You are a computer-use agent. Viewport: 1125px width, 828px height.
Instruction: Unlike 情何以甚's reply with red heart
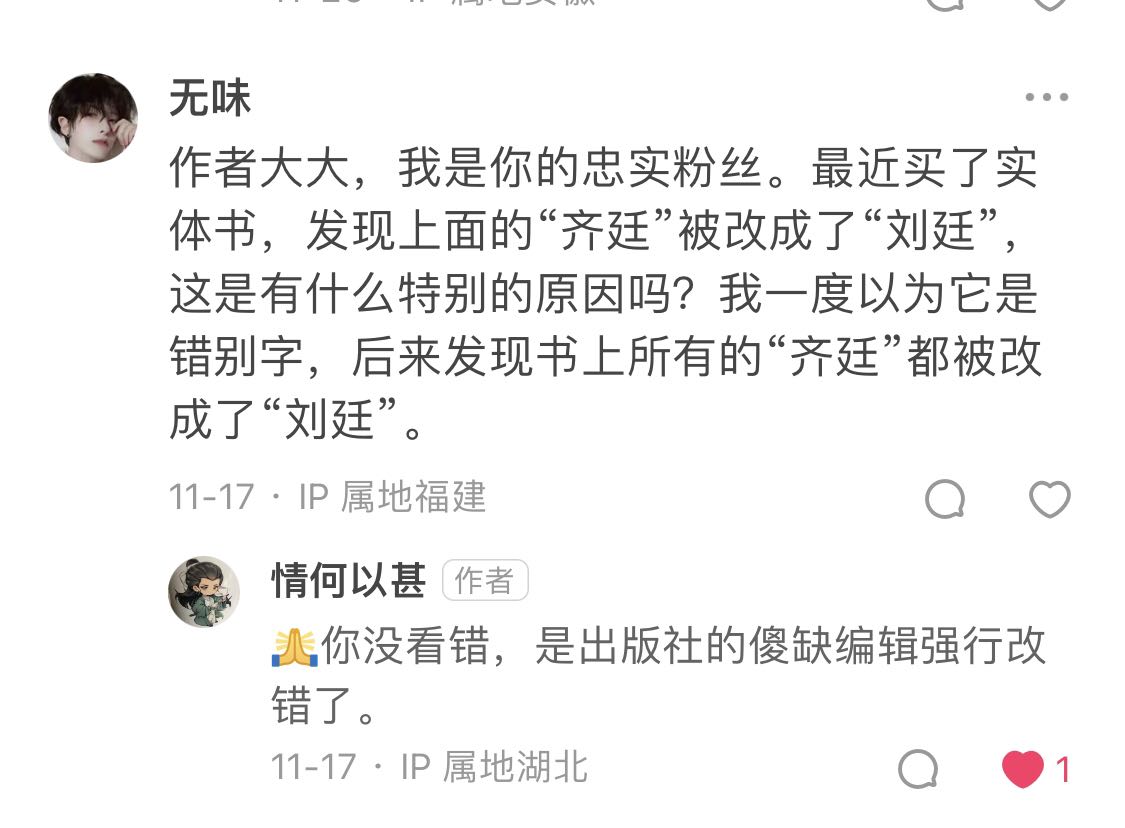click(x=1023, y=769)
